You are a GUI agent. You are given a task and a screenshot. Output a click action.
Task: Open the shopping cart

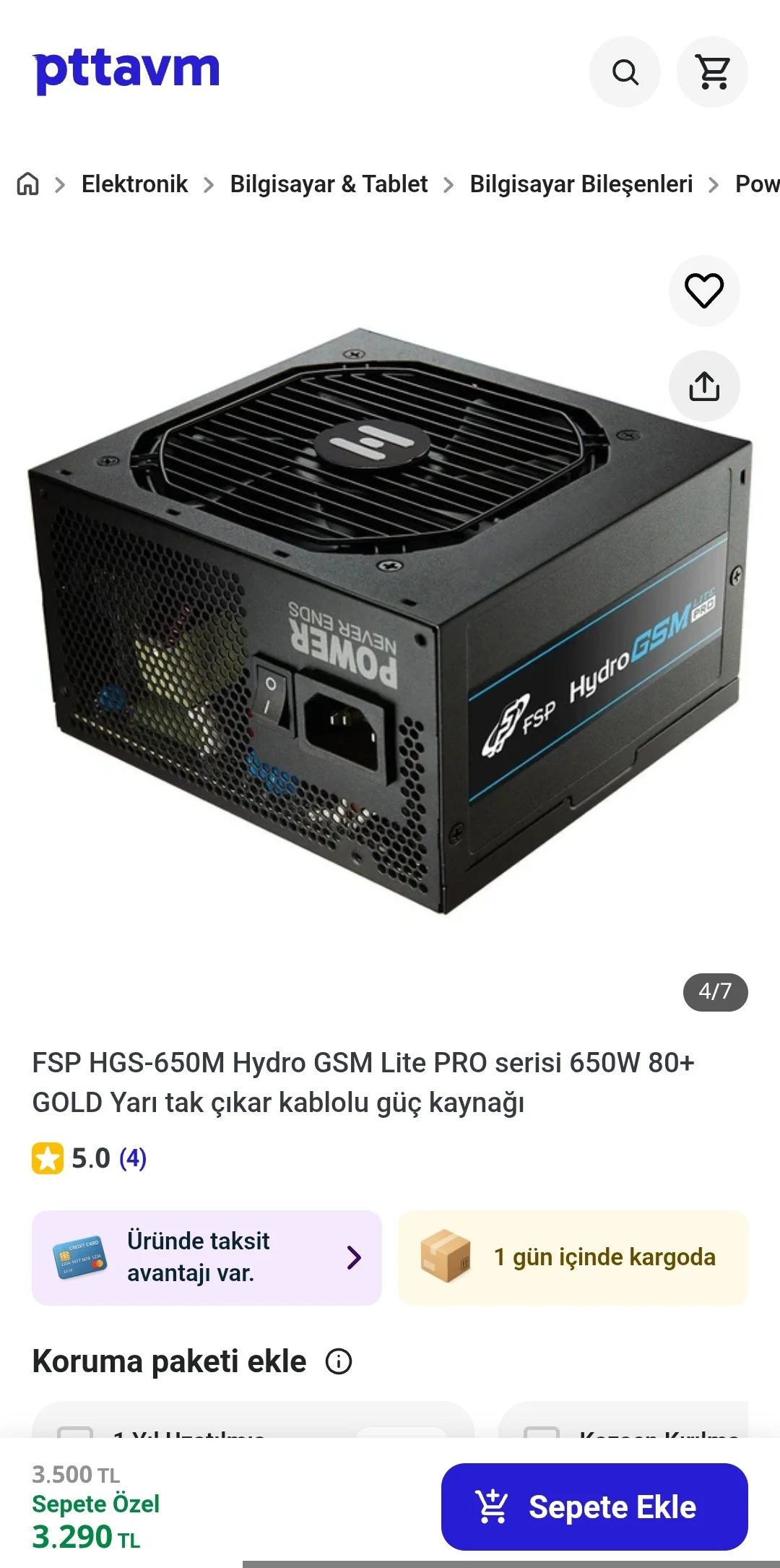click(713, 72)
